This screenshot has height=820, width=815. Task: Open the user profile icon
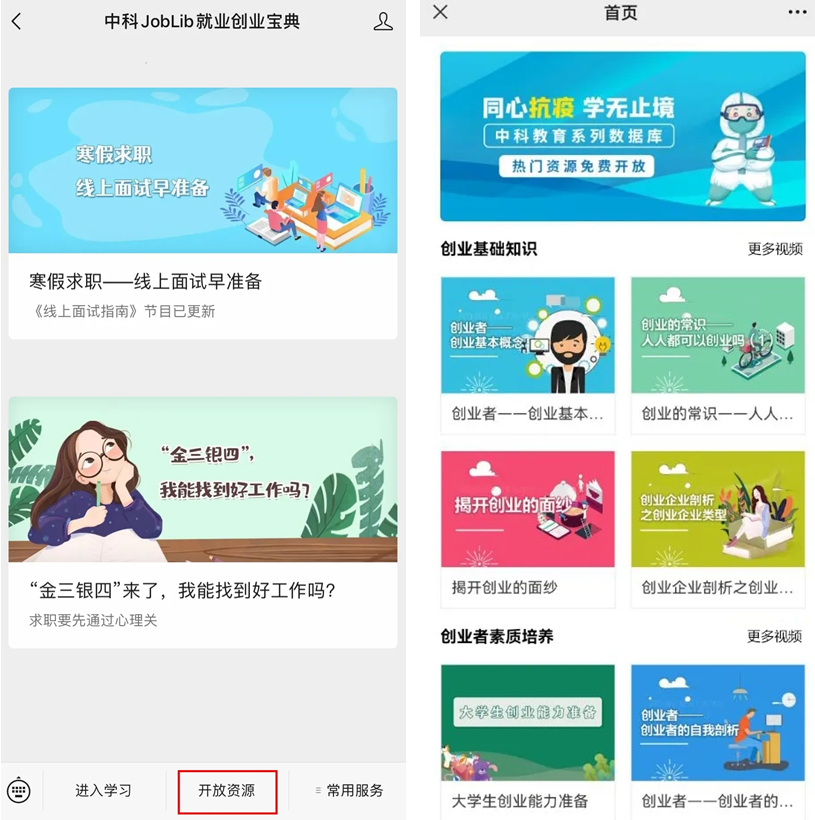pyautogui.click(x=383, y=21)
